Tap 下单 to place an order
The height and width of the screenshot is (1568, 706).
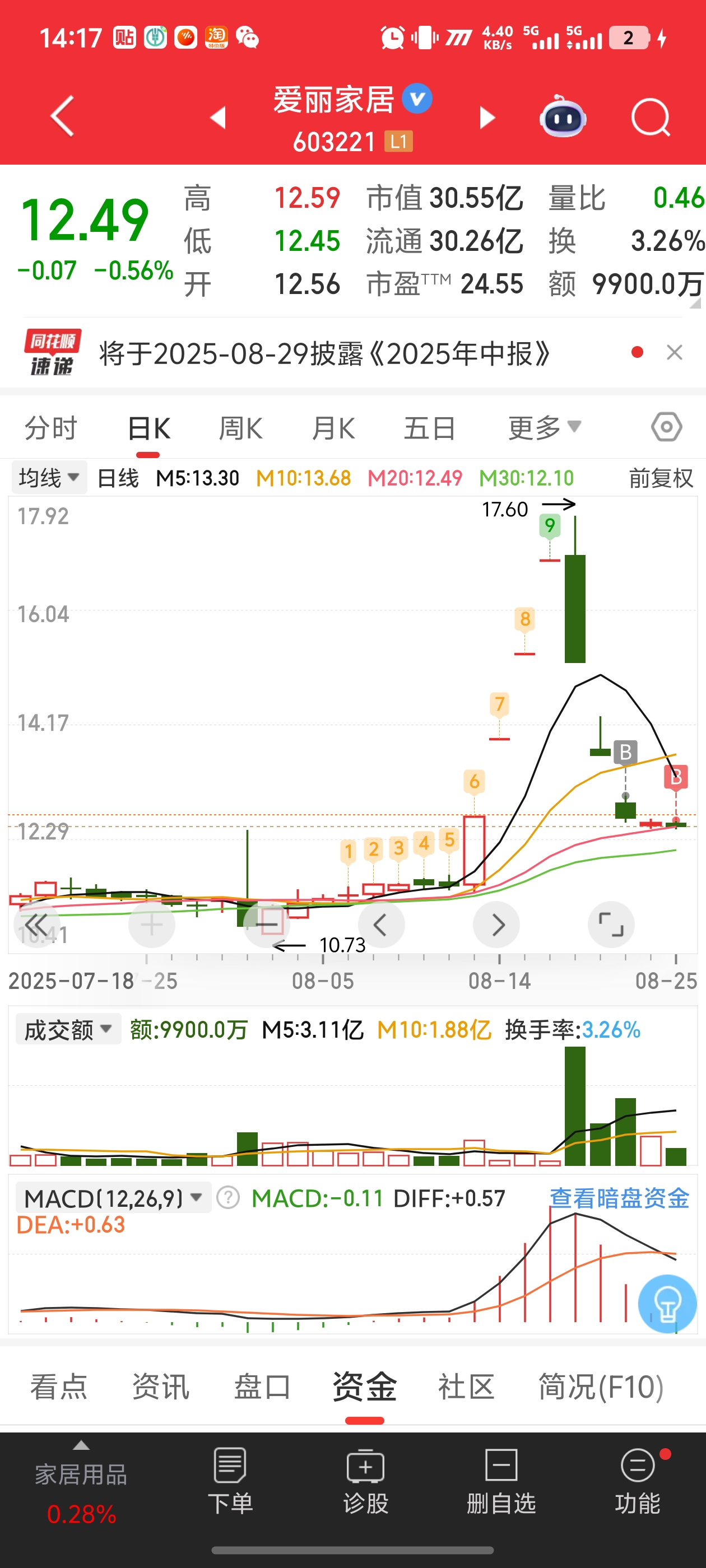click(x=230, y=1482)
